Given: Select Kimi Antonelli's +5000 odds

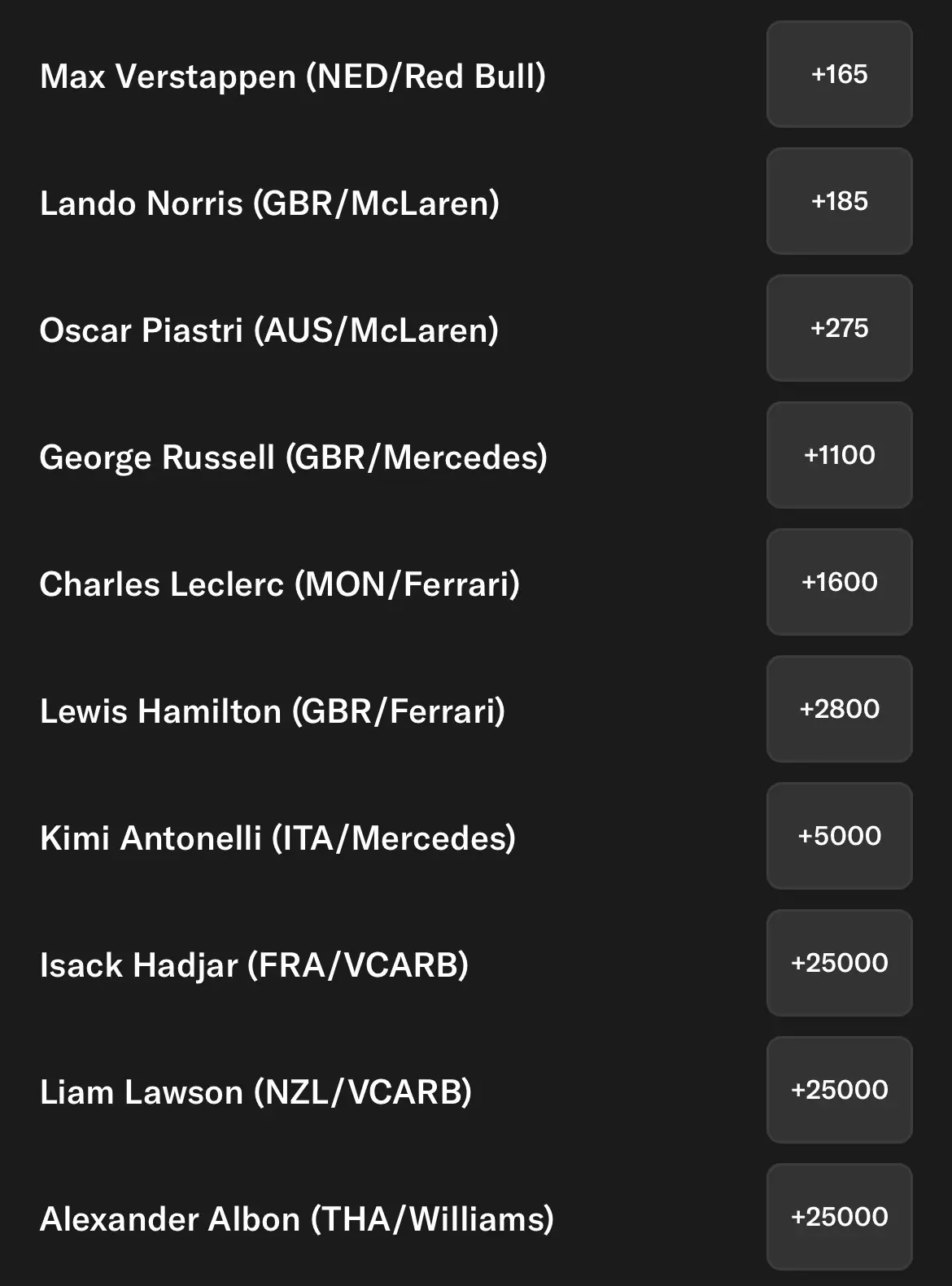Looking at the screenshot, I should pos(839,836).
